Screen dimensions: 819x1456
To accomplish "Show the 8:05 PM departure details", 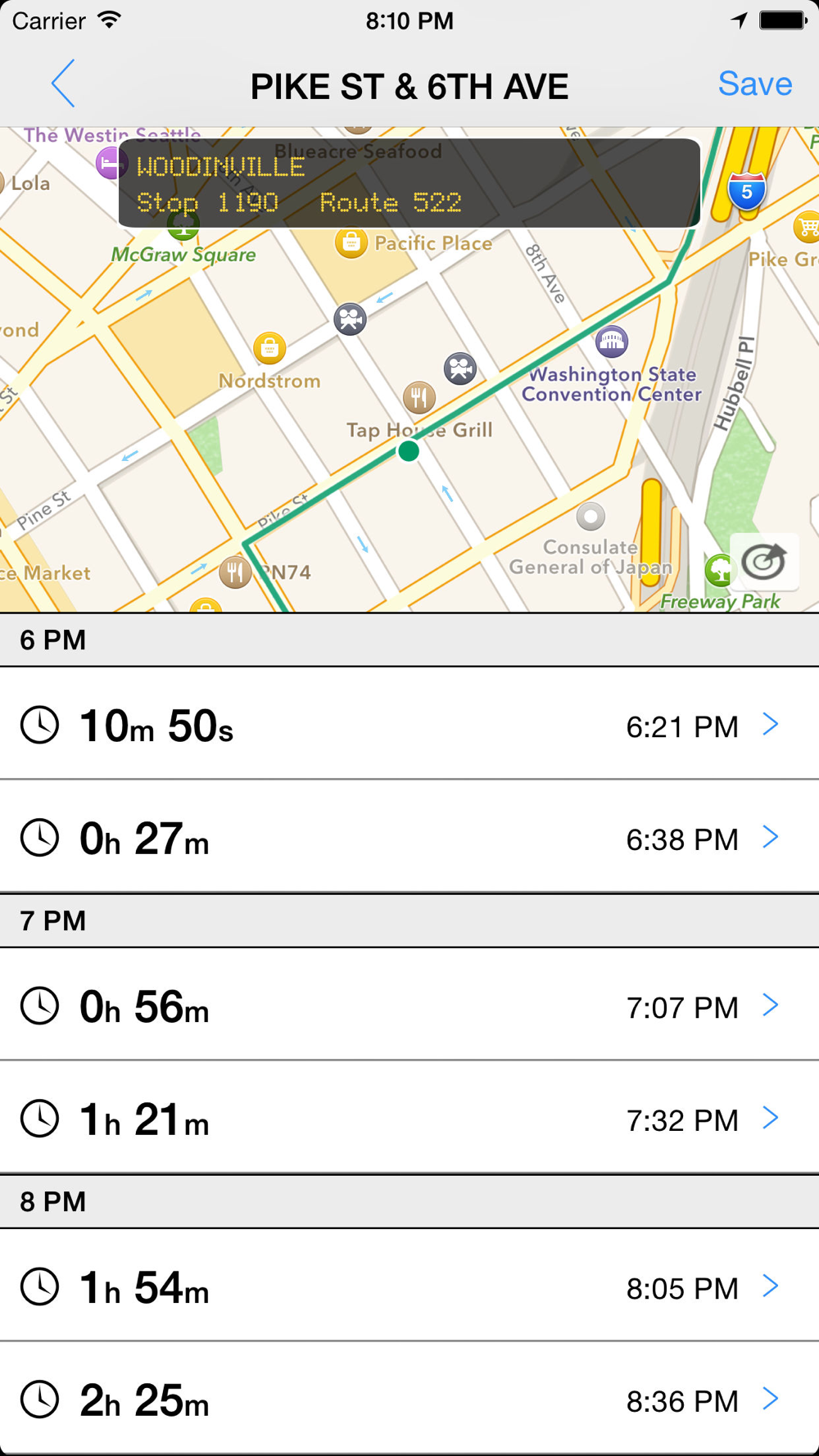I will tap(409, 1286).
